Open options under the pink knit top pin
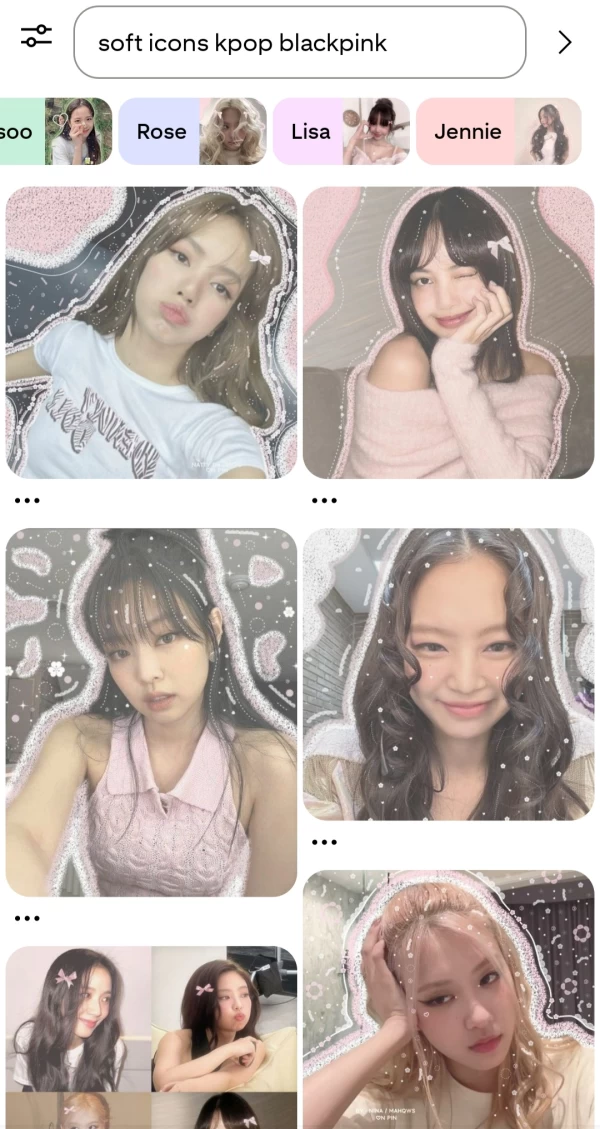 pyautogui.click(x=27, y=918)
